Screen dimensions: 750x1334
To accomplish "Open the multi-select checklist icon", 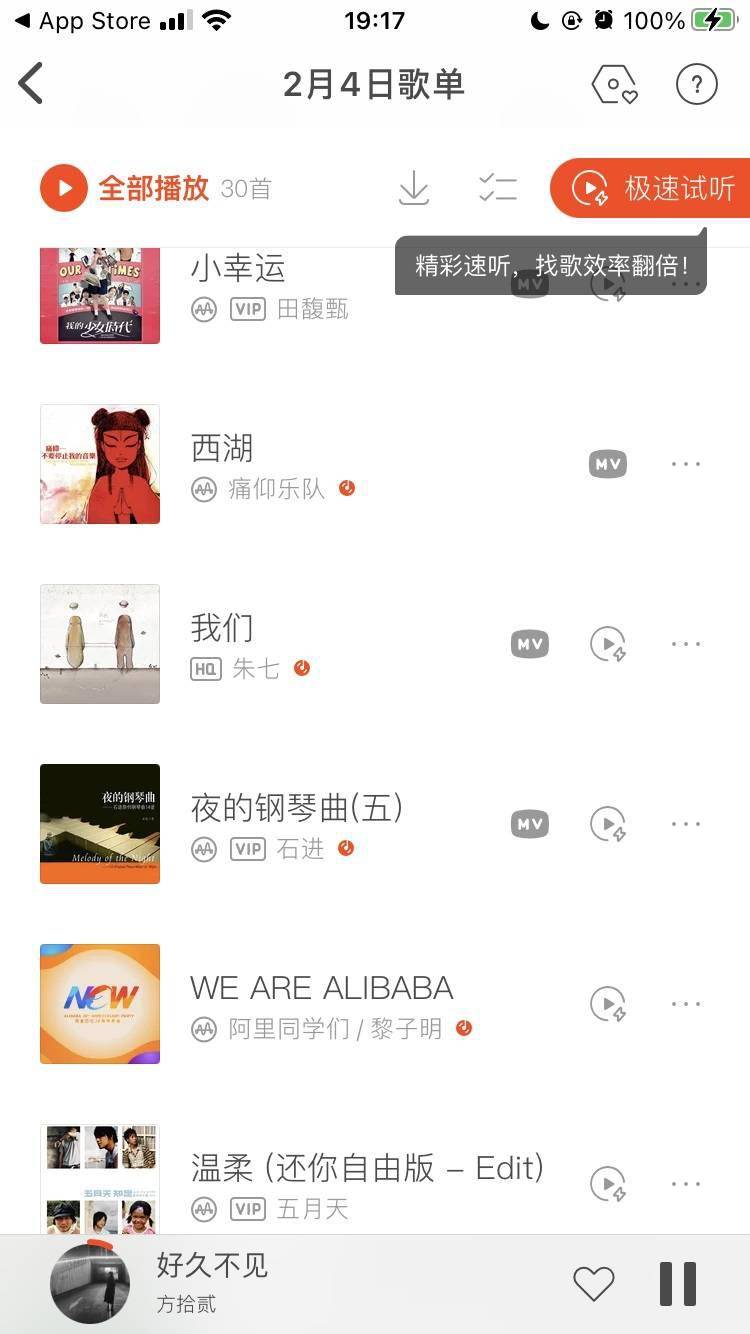I will pyautogui.click(x=497, y=188).
